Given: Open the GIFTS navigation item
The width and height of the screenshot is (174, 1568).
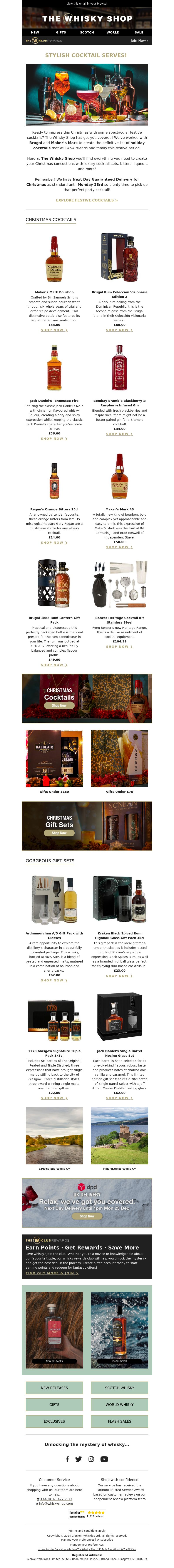Looking at the screenshot, I should pyautogui.click(x=61, y=32).
